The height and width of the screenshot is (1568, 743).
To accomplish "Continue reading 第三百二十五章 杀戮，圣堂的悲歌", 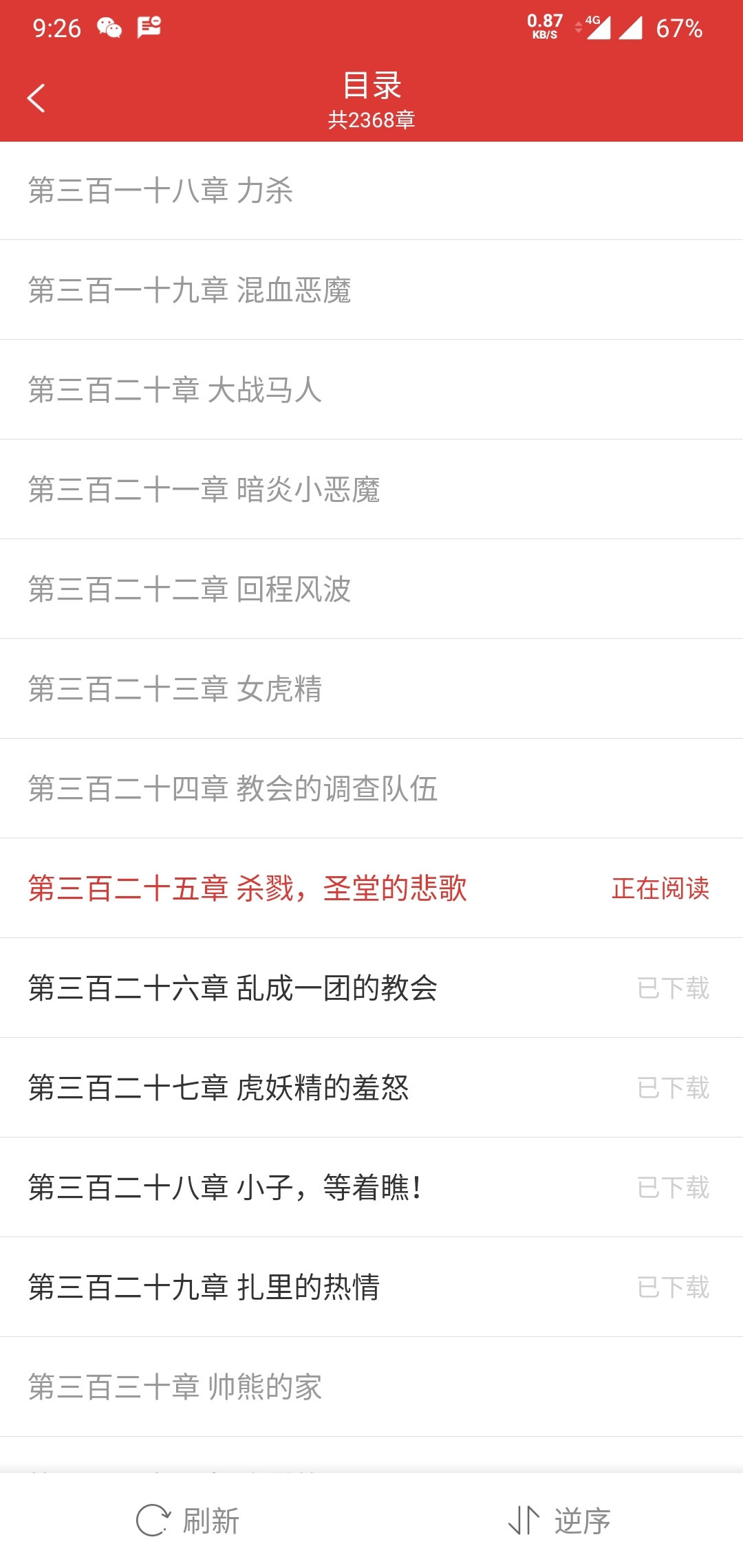I will click(248, 889).
